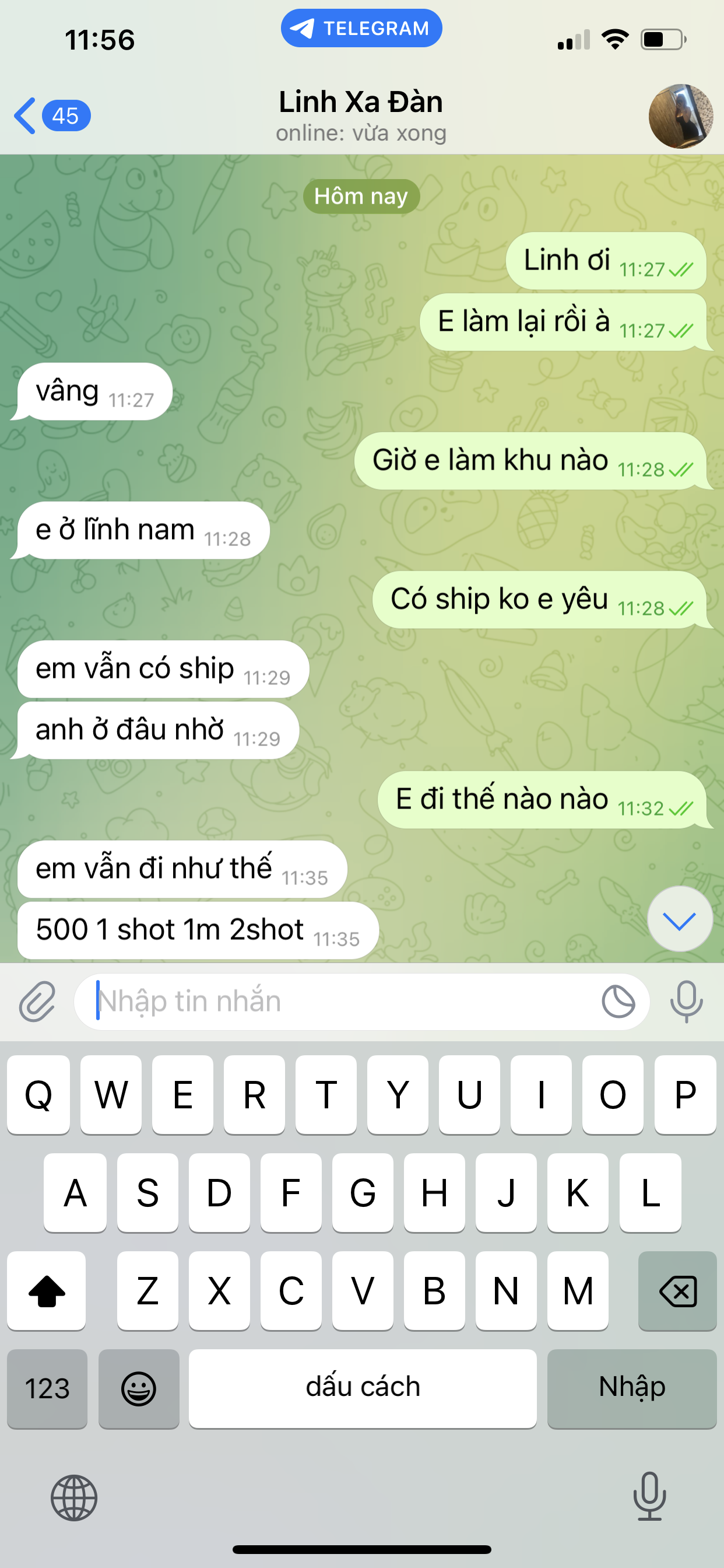The image size is (724, 1568).
Task: Open the Linh Xa Đàn chat info header
Action: (361, 115)
